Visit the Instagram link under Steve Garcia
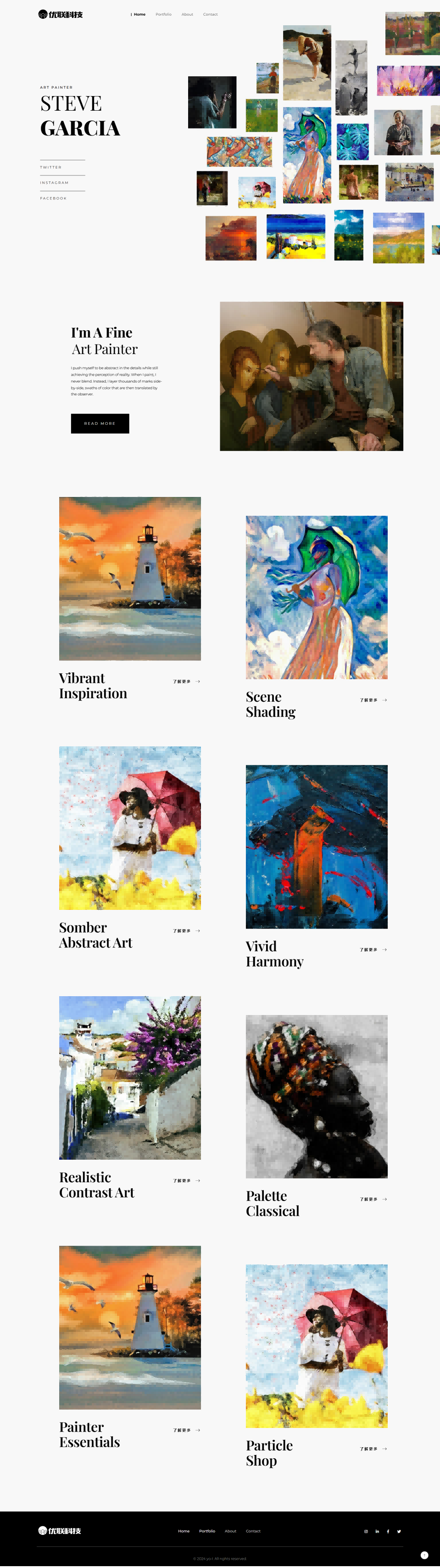440x1568 pixels. tap(54, 183)
